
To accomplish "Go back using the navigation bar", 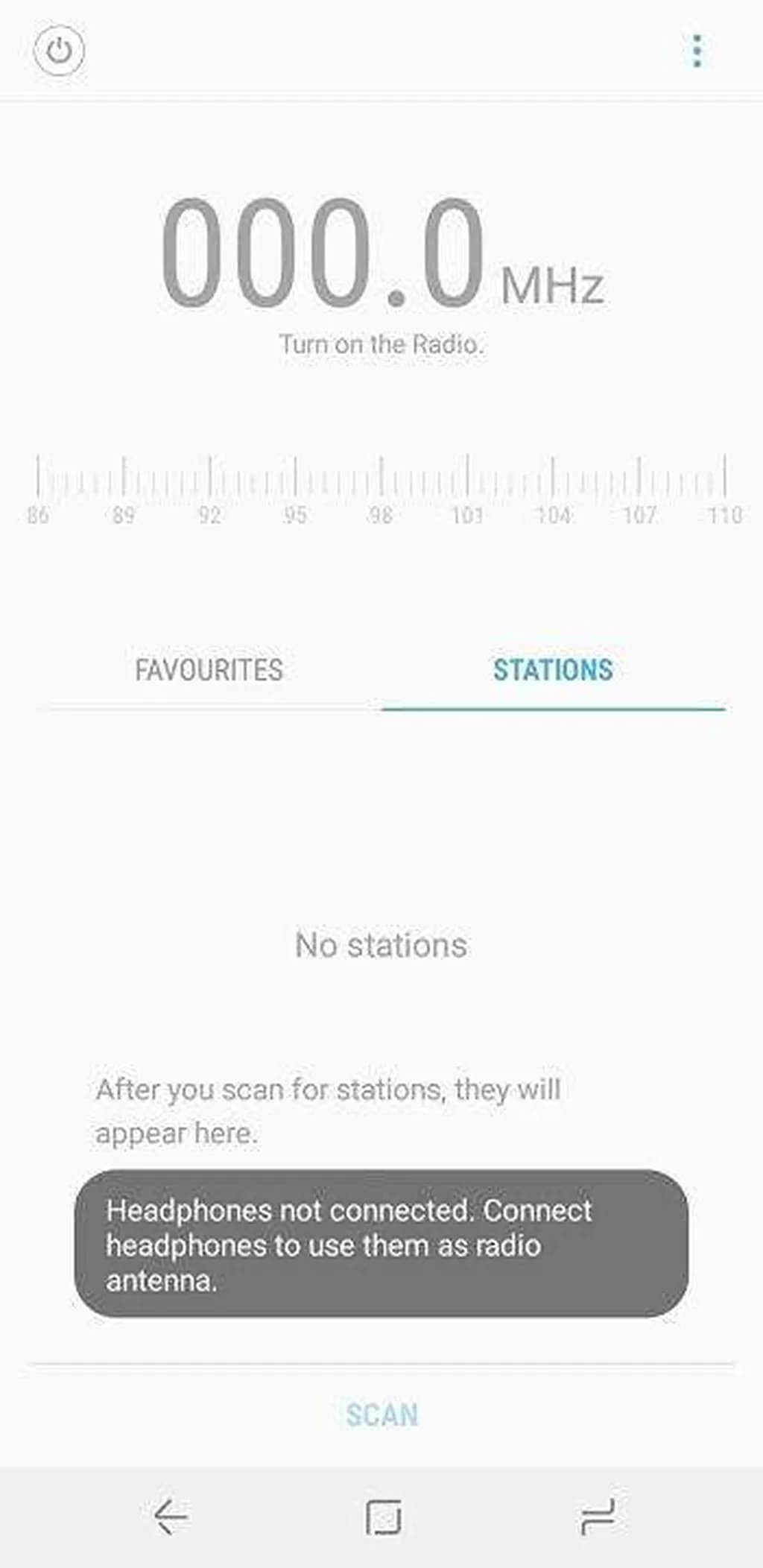I will click(x=171, y=1517).
